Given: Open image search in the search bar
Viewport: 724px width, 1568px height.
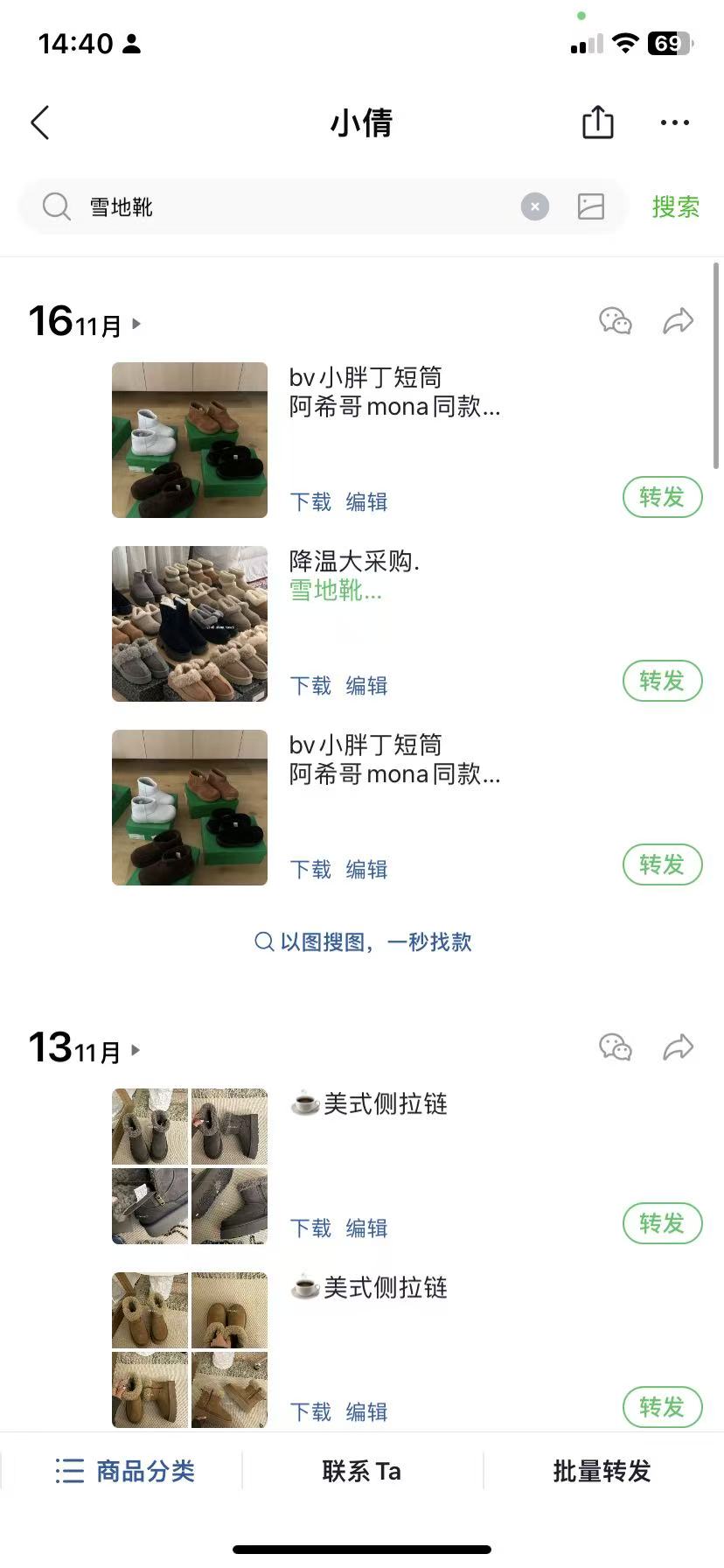Looking at the screenshot, I should pos(591,206).
